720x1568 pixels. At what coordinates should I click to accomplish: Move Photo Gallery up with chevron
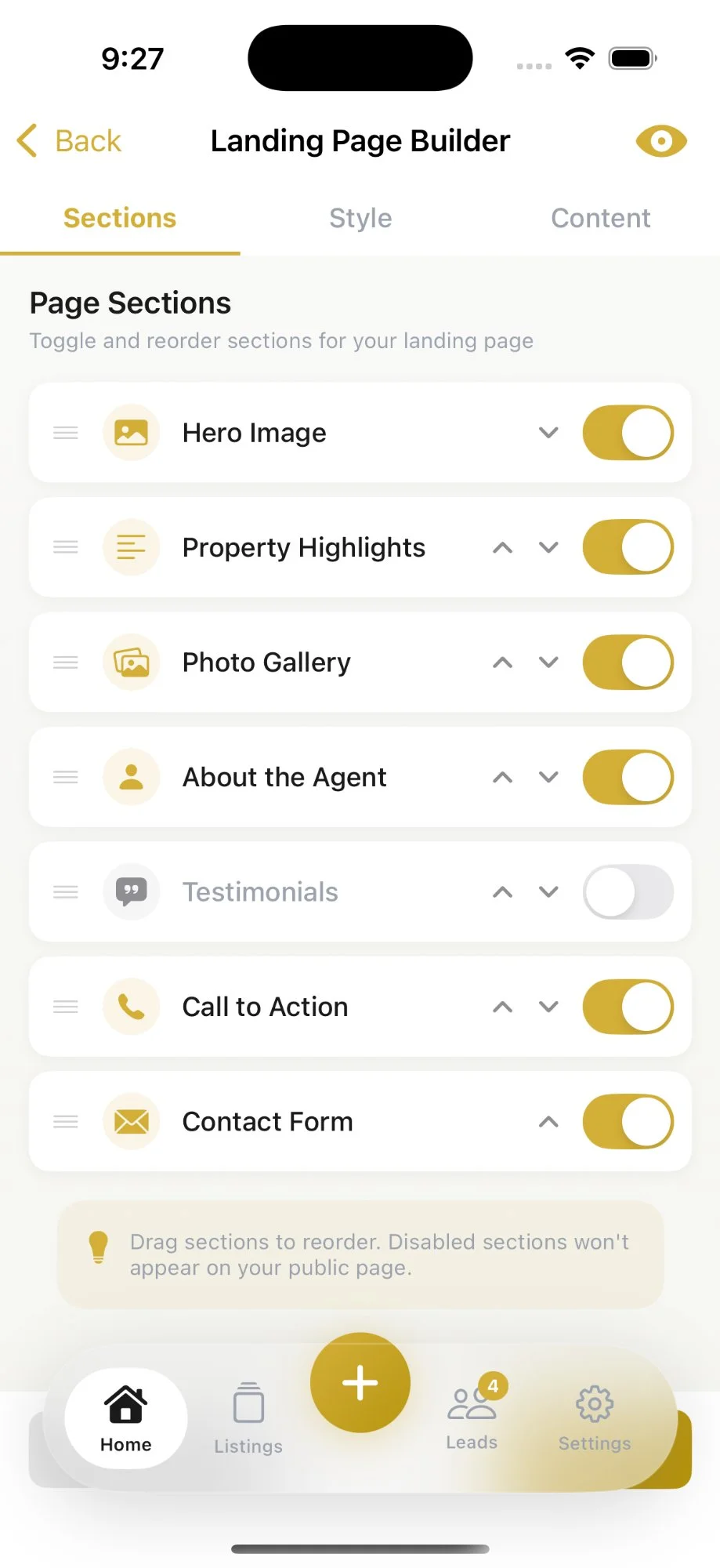(502, 662)
